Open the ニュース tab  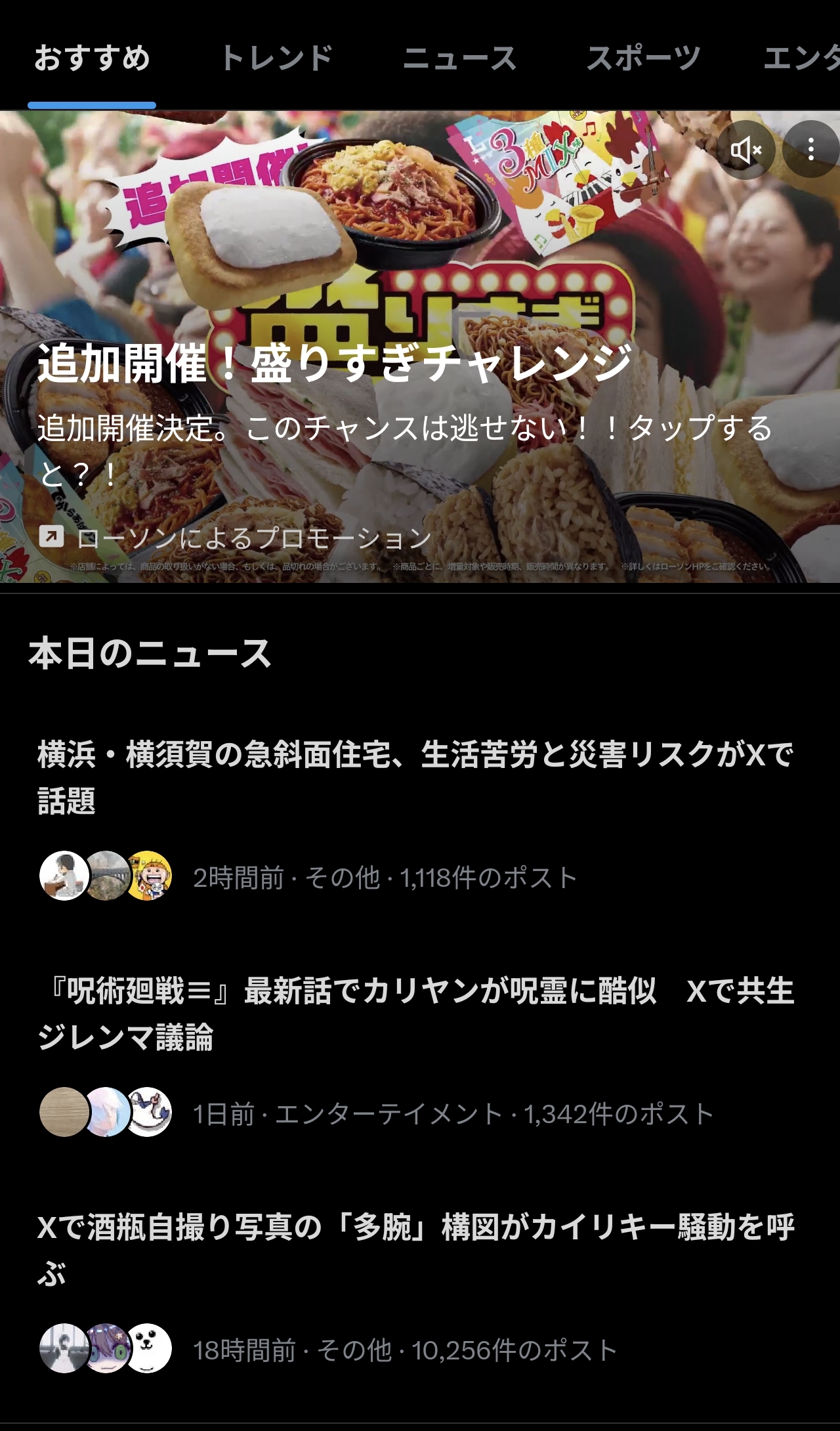click(x=459, y=59)
